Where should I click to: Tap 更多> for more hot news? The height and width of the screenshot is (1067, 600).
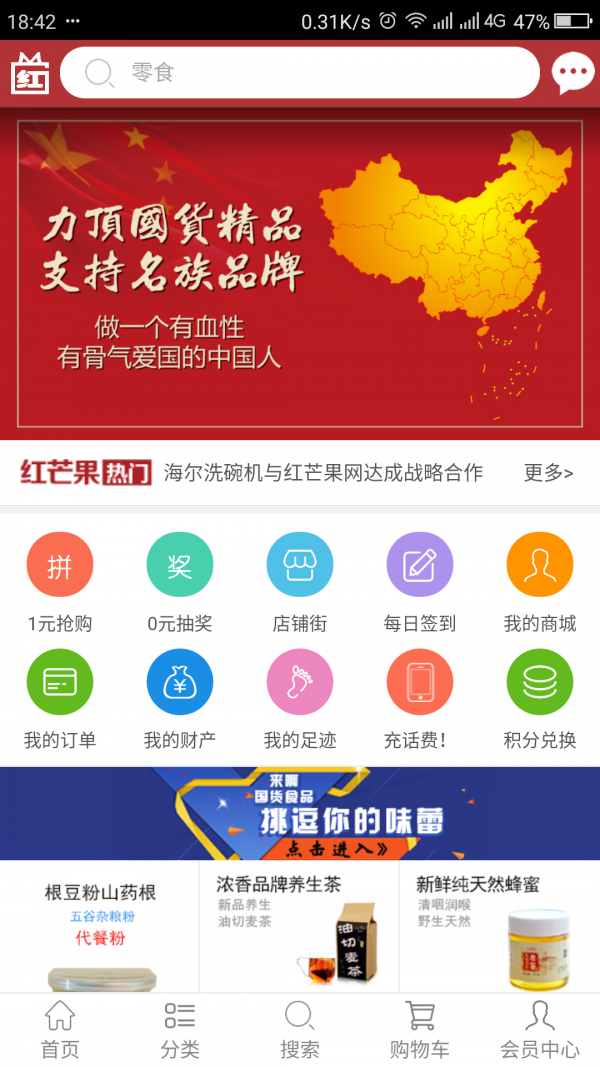click(548, 473)
